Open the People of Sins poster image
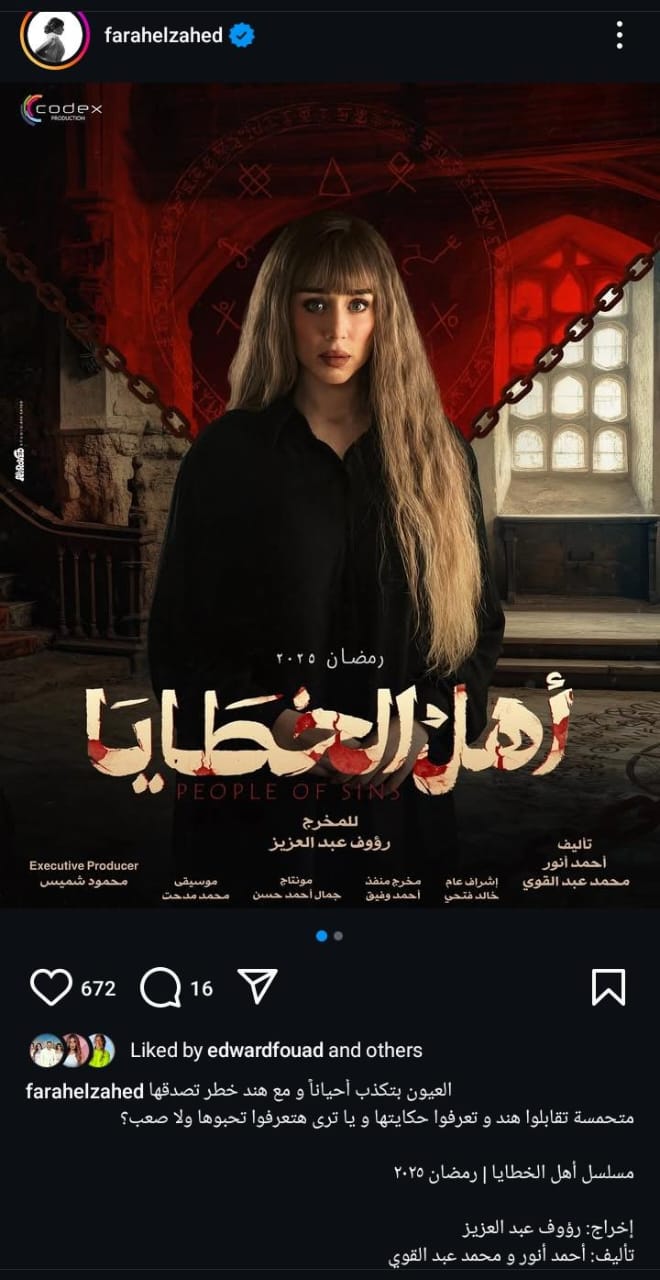The height and width of the screenshot is (1280, 660). (330, 495)
